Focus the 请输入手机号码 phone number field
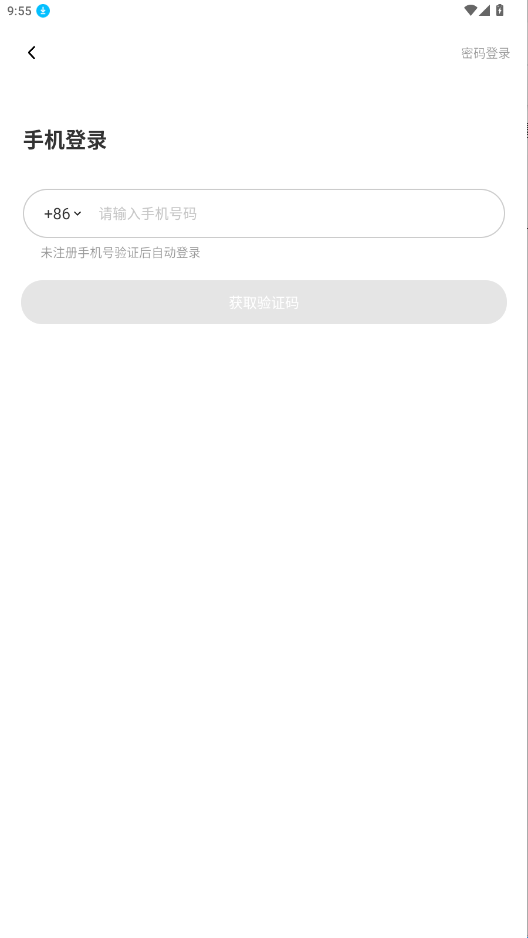528x938 pixels. [296, 214]
